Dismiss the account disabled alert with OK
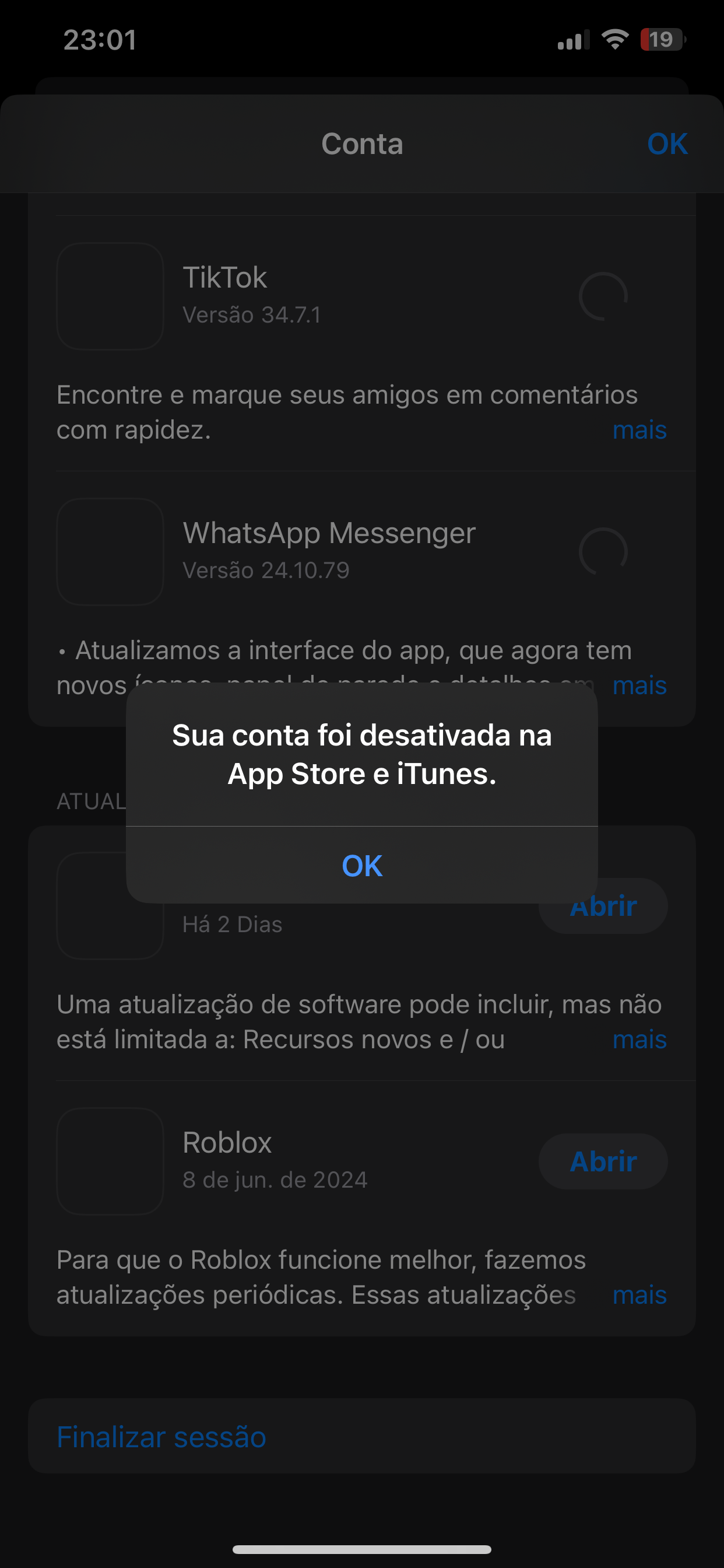The height and width of the screenshot is (1568, 724). [x=362, y=865]
